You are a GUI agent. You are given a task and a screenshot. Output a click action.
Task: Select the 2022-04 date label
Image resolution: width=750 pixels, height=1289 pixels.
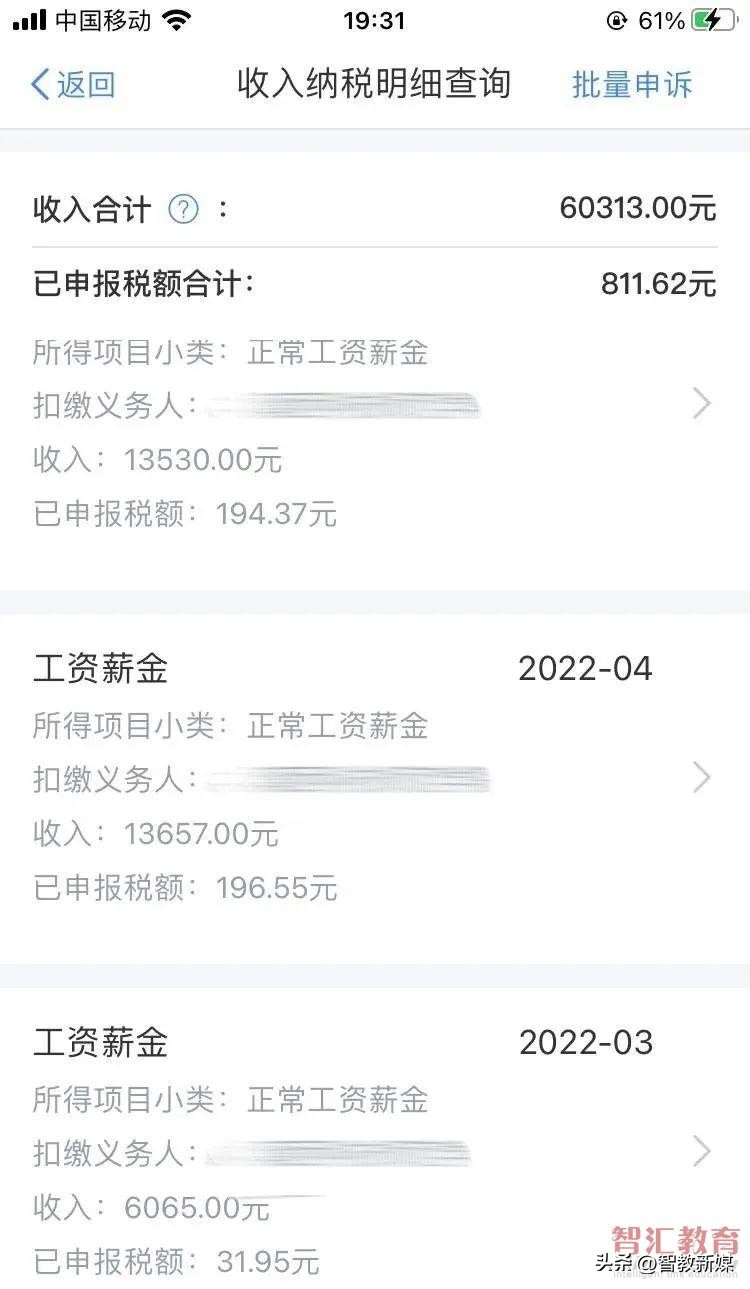coord(585,667)
